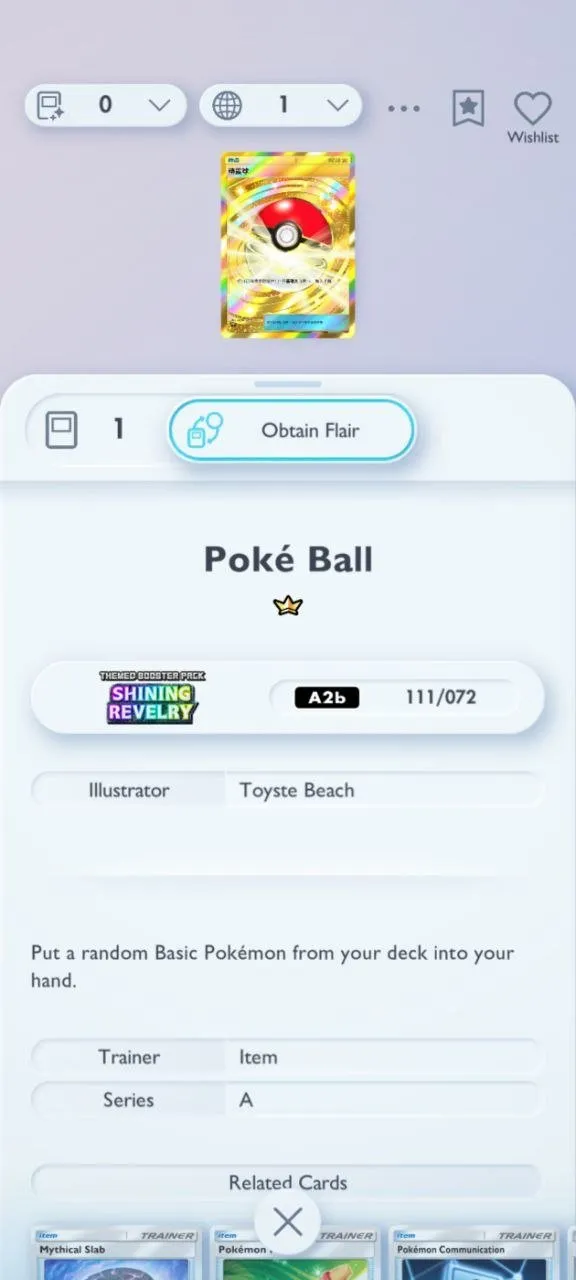Close the card details panel

click(288, 1222)
